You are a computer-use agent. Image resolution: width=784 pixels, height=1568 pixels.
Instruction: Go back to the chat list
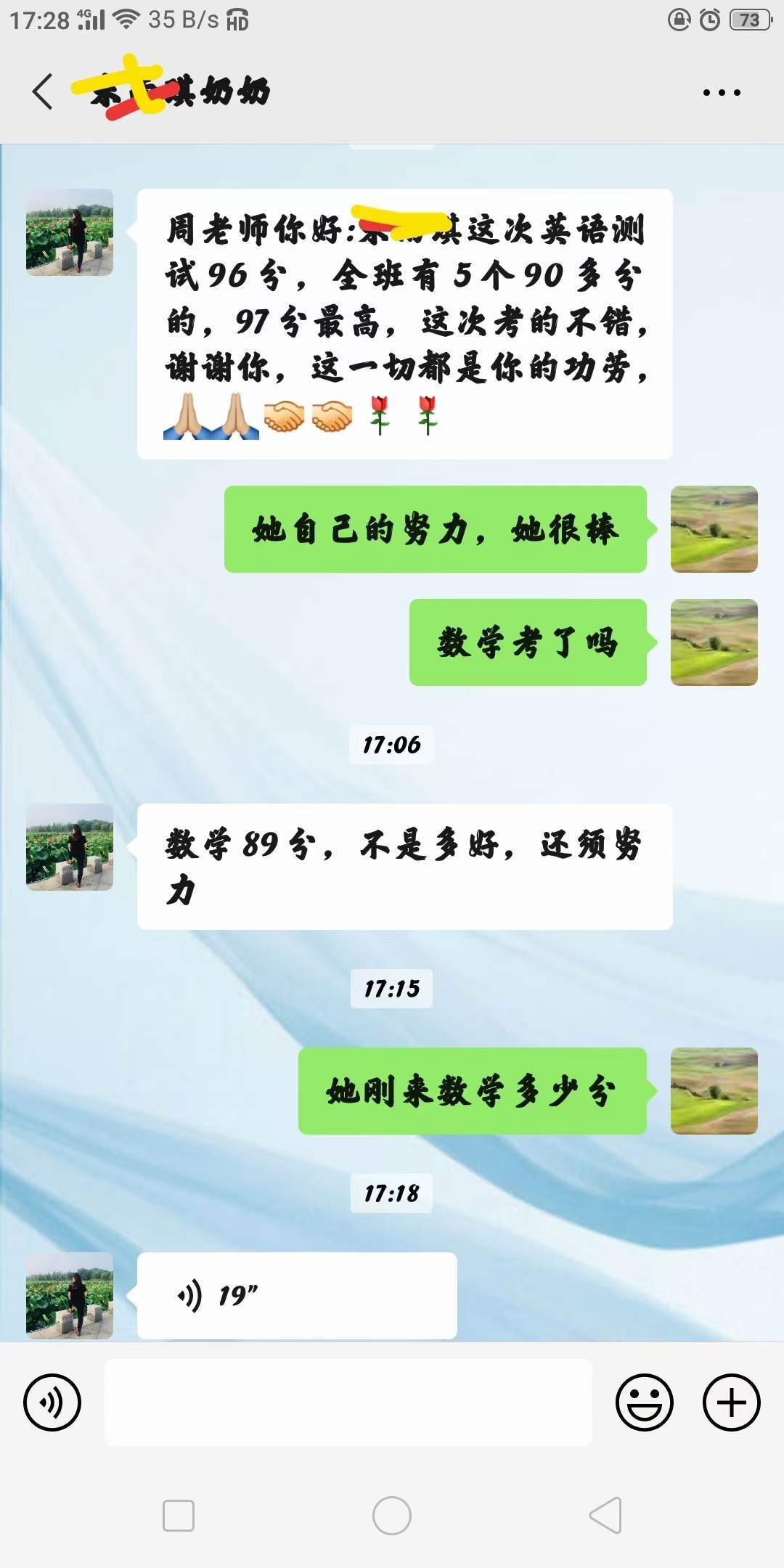(44, 92)
